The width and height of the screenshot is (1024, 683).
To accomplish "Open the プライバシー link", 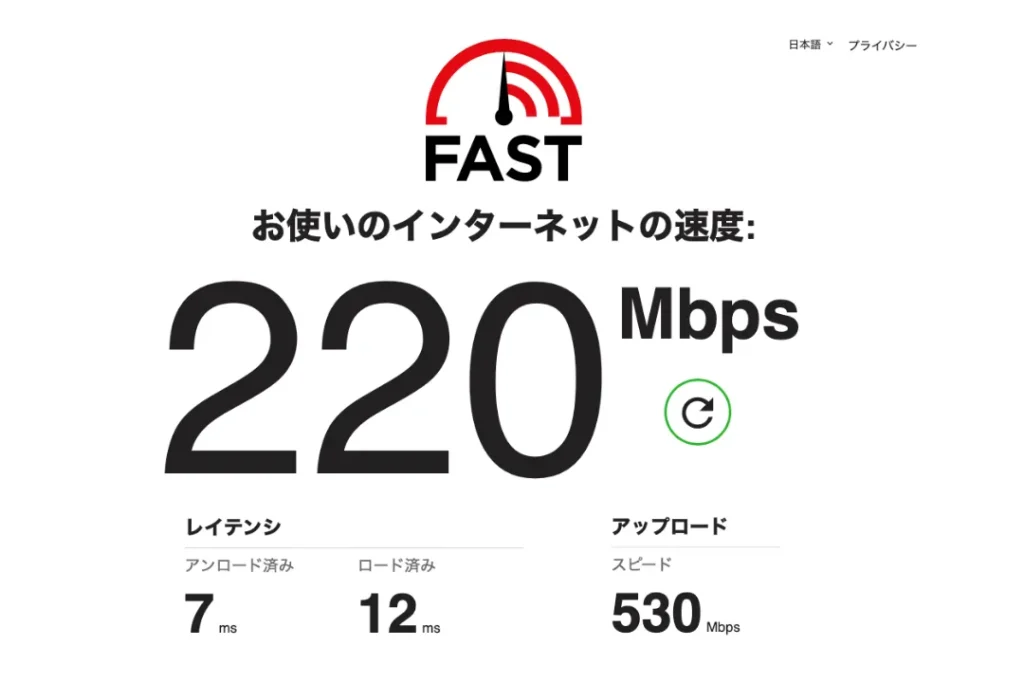I will 882,46.
